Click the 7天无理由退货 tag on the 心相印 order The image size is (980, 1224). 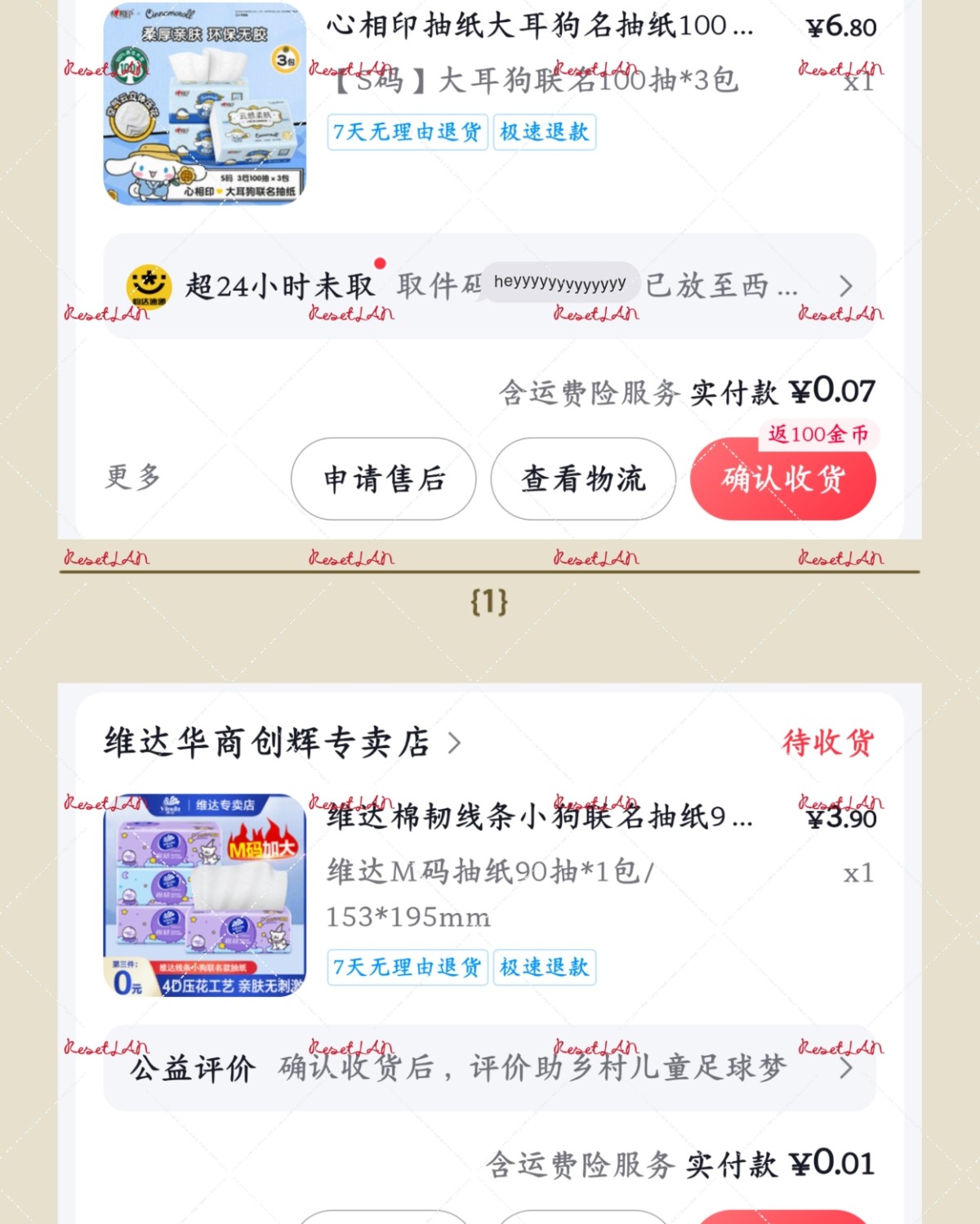(406, 131)
